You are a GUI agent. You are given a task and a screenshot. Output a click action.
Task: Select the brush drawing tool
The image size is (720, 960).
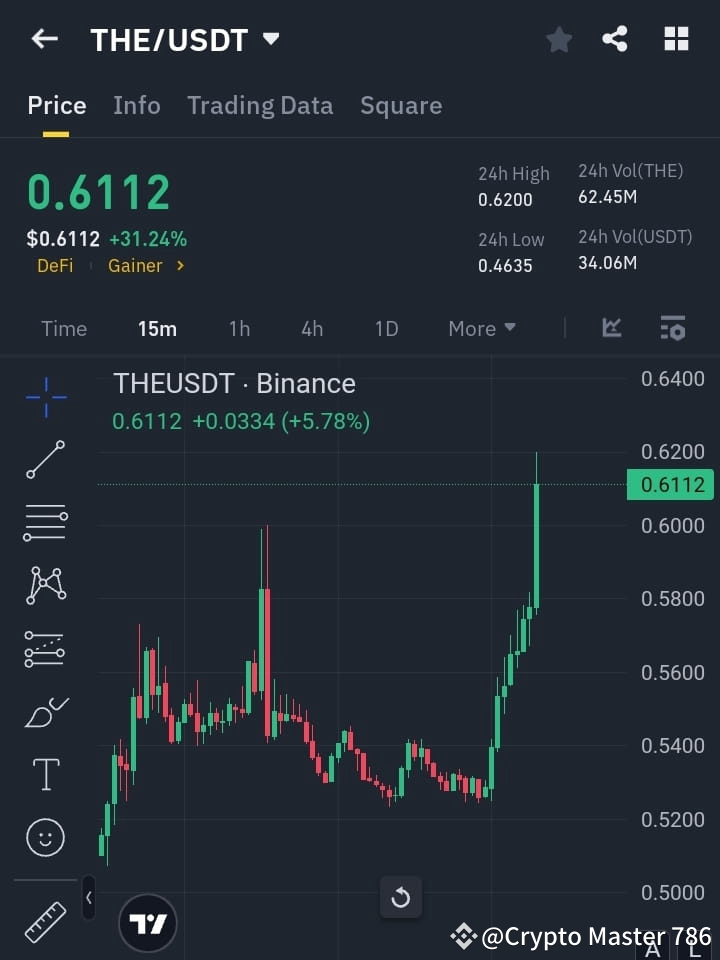(45, 712)
